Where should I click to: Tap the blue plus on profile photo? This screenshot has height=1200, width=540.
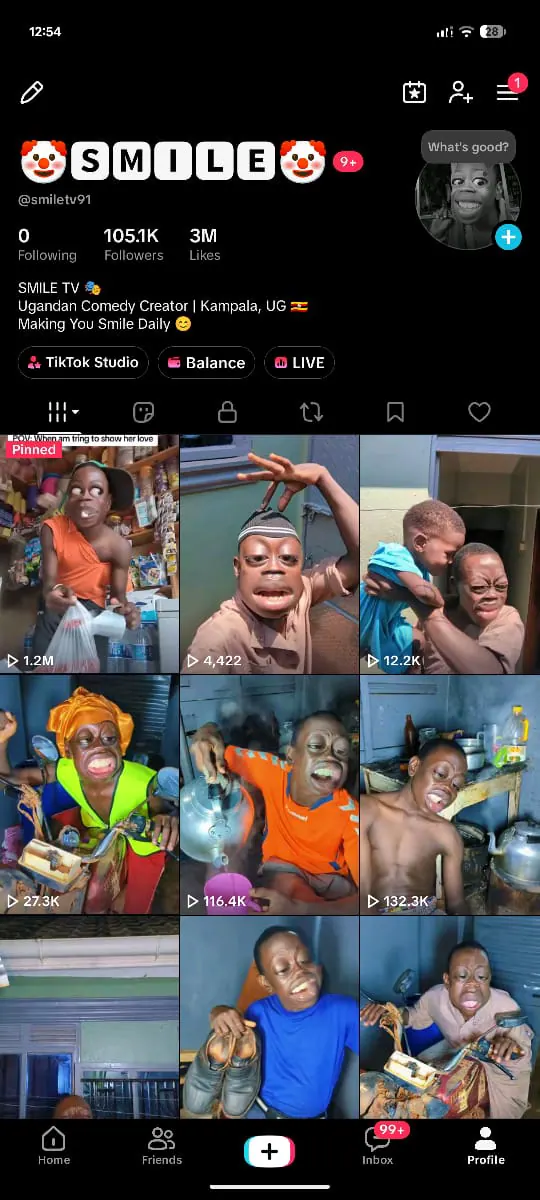coord(508,236)
